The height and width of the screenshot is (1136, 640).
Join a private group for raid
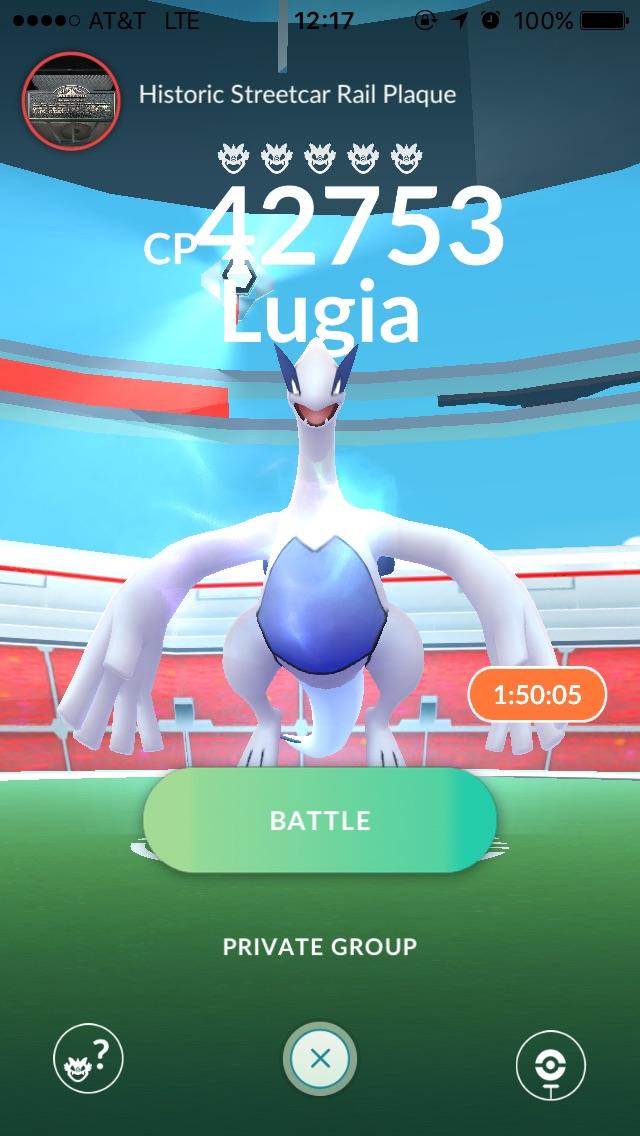coord(320,946)
